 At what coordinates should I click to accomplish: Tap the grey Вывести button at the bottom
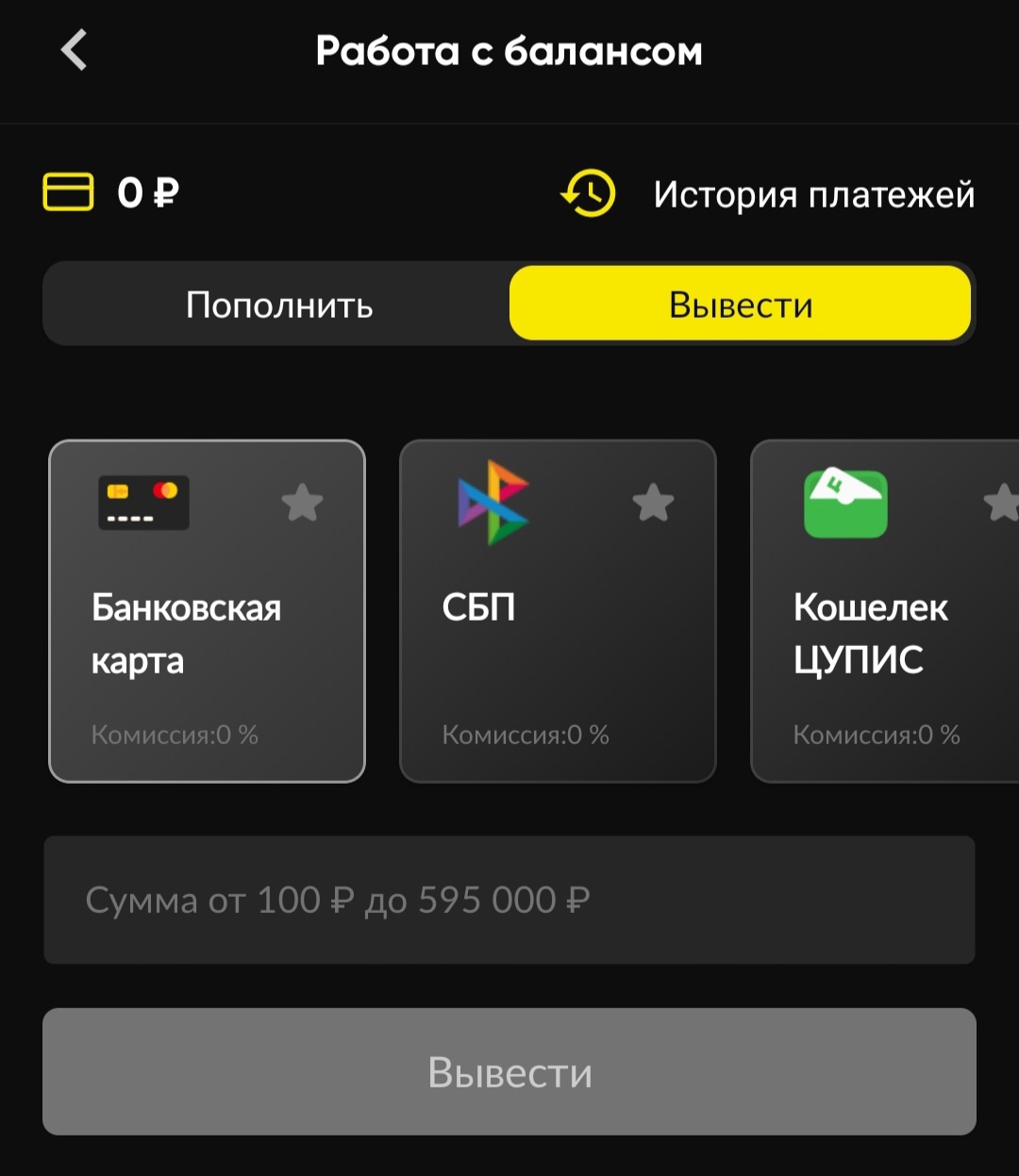tap(509, 1072)
